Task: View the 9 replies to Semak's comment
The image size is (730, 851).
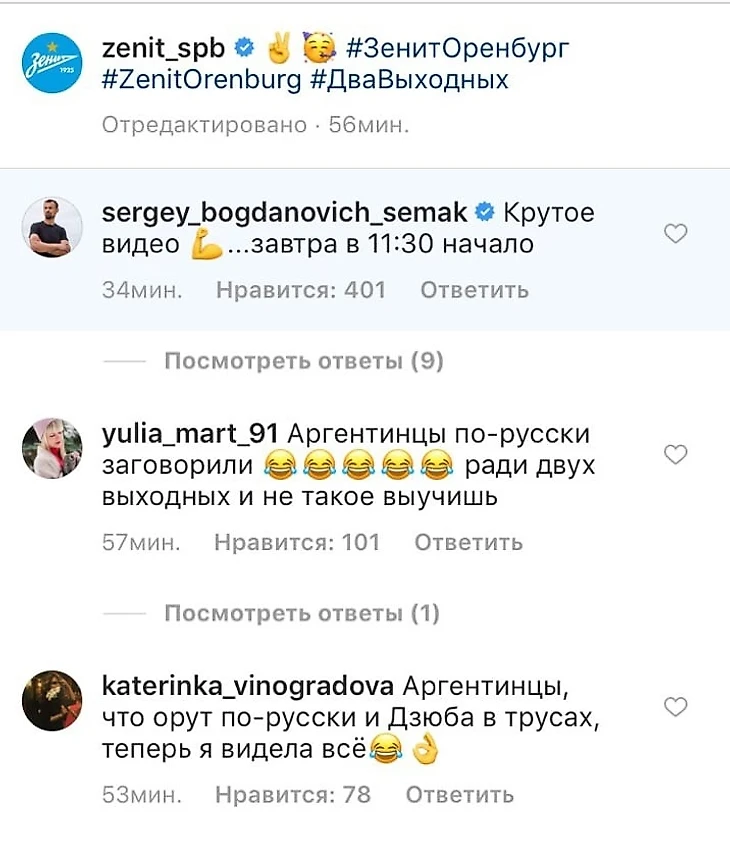Action: [303, 361]
